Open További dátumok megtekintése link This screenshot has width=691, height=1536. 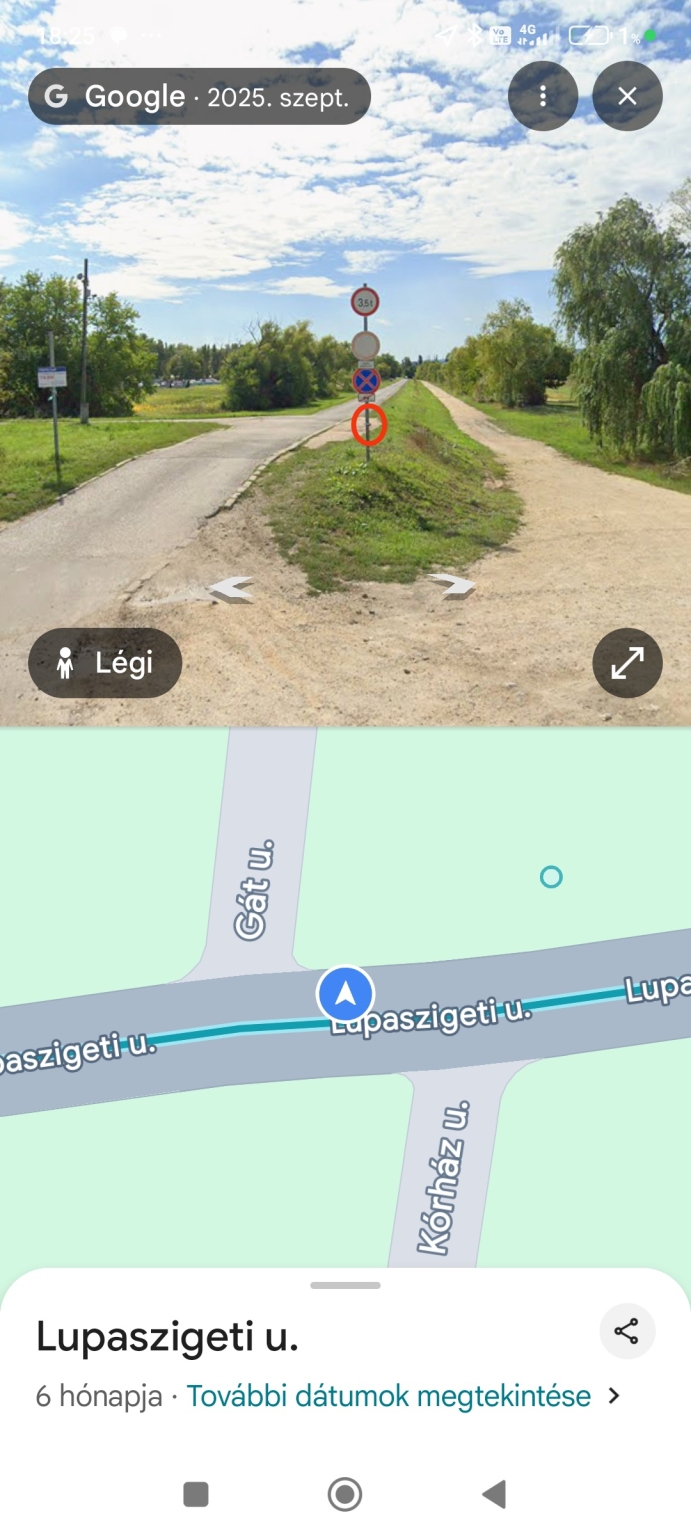(389, 1396)
